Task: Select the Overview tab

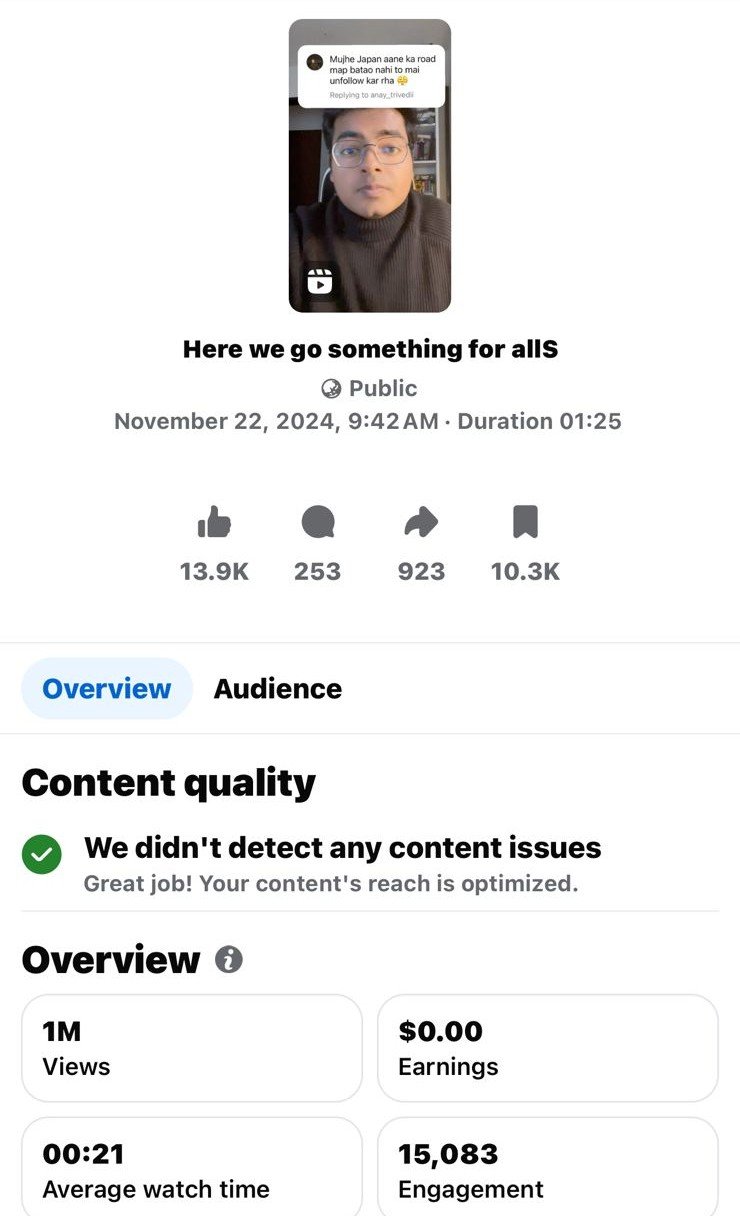Action: pos(107,689)
